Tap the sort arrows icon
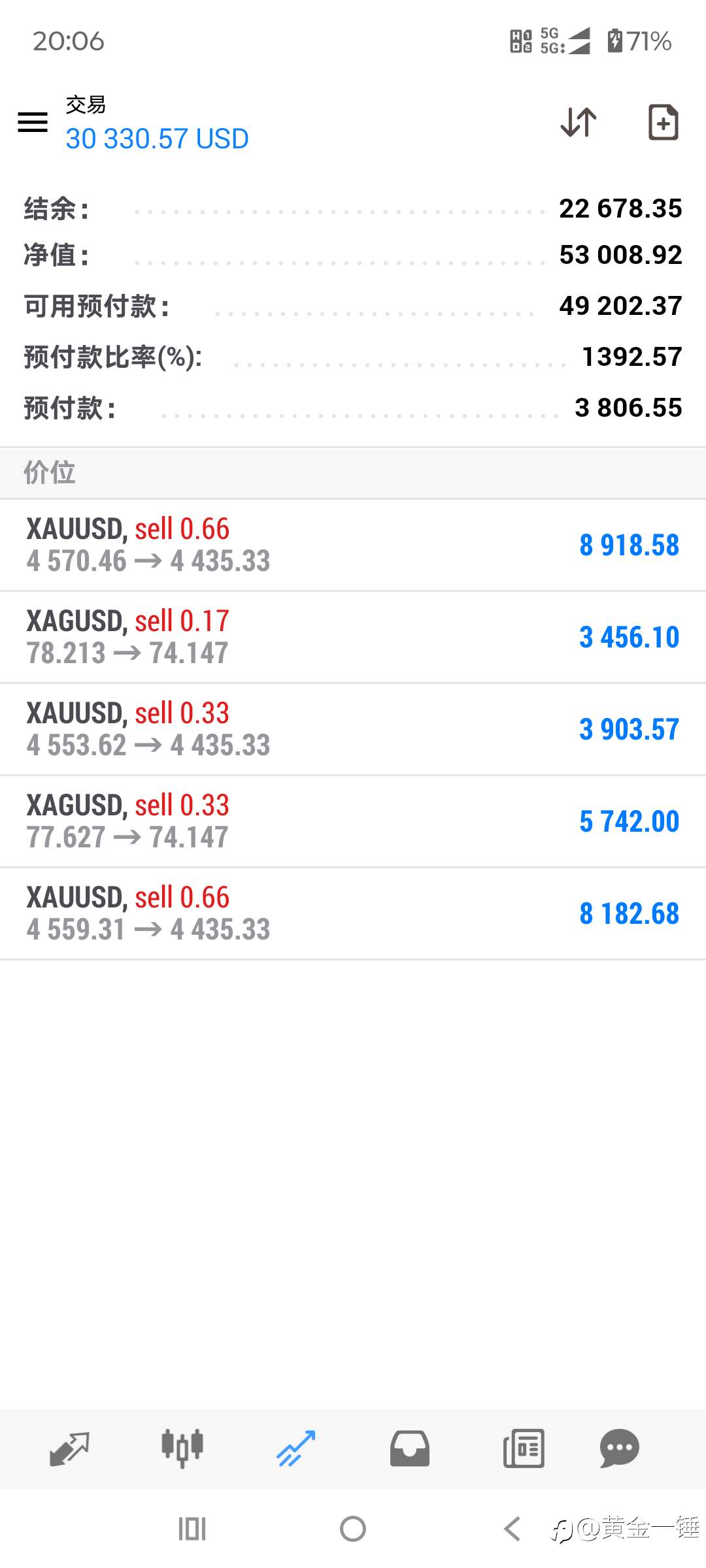The image size is (706, 1568). click(x=579, y=122)
